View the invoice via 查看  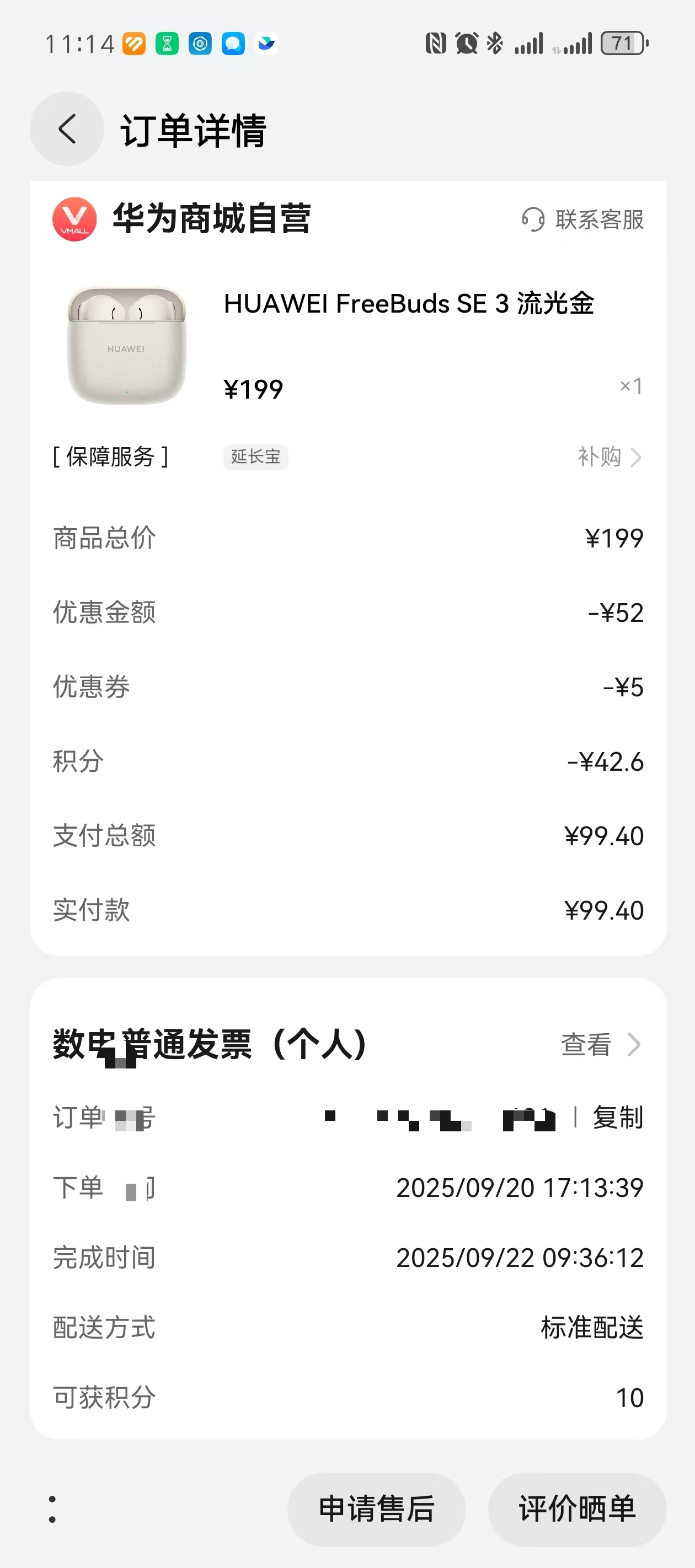pyautogui.click(x=600, y=1045)
